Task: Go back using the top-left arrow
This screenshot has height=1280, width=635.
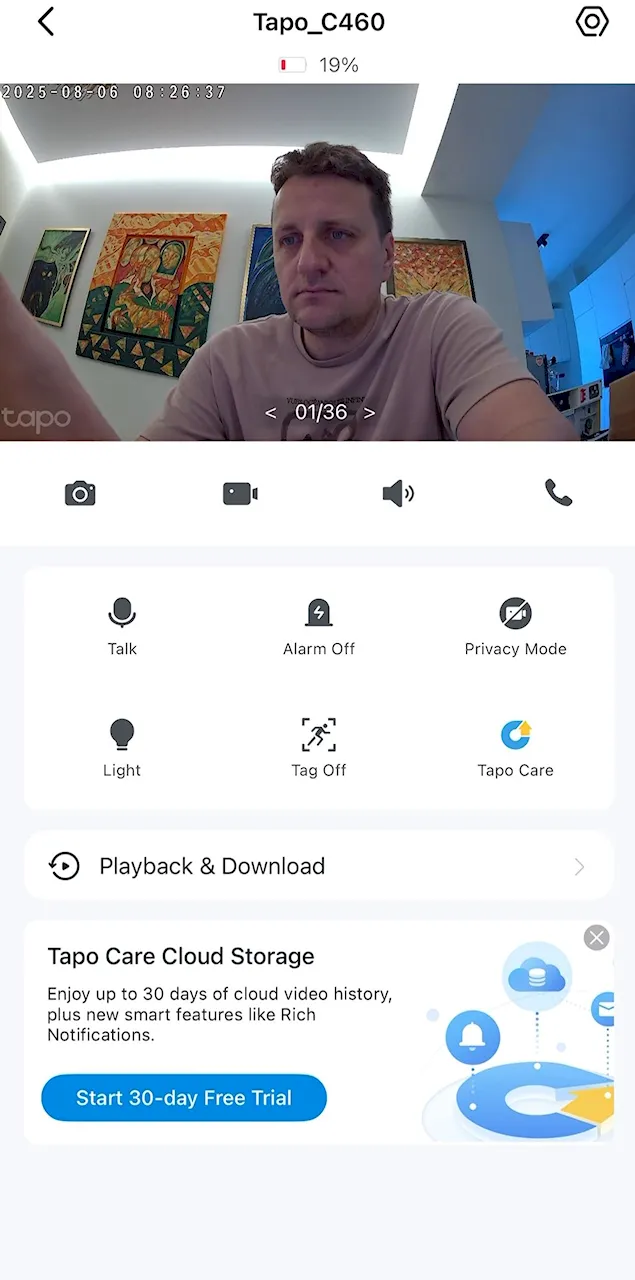Action: pyautogui.click(x=46, y=21)
